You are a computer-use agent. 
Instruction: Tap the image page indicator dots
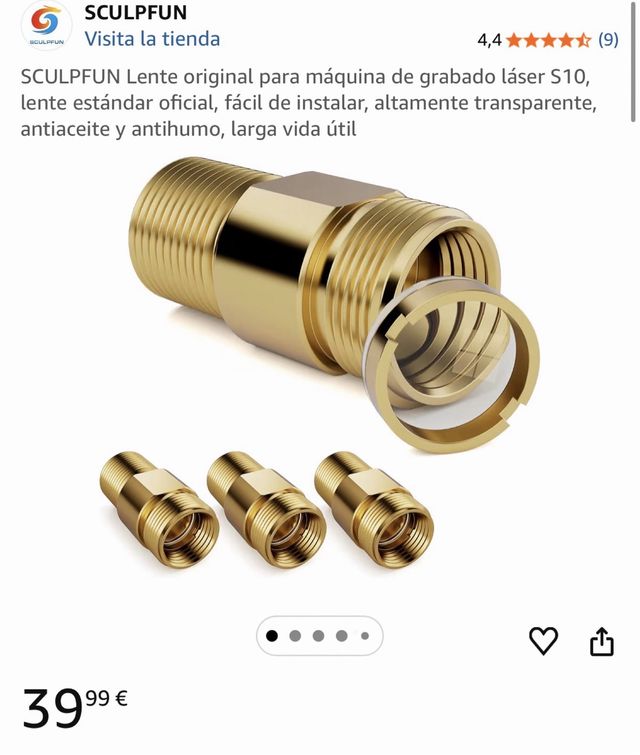click(x=319, y=635)
